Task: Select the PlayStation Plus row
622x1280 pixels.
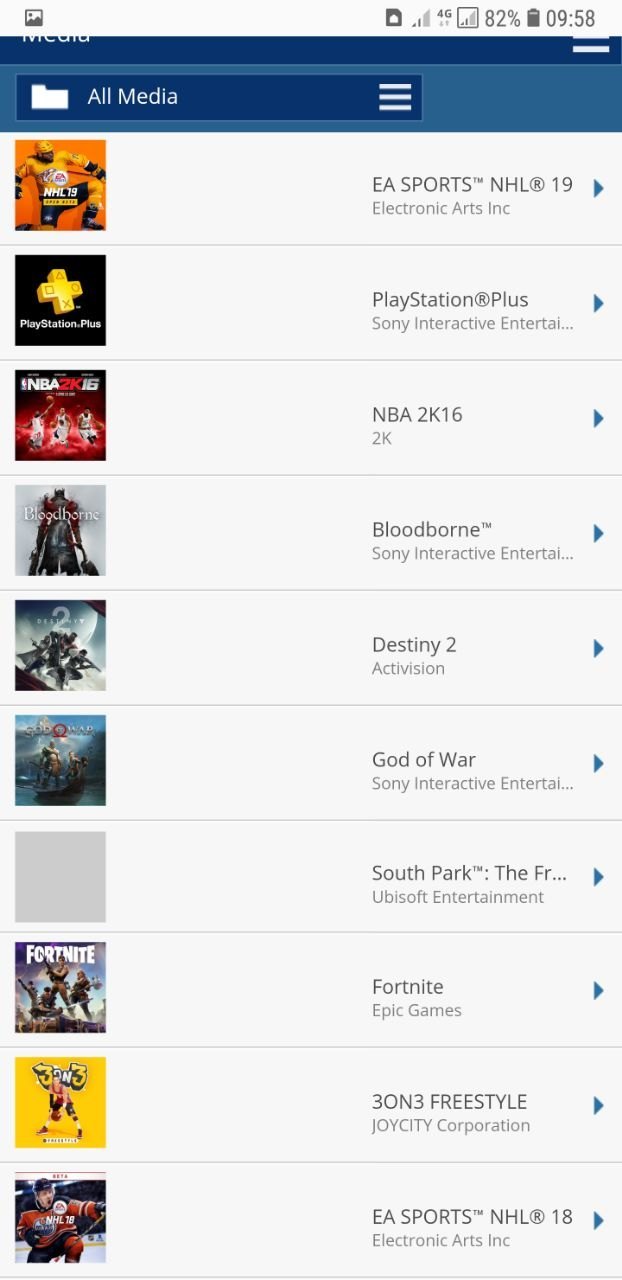Action: pos(311,303)
